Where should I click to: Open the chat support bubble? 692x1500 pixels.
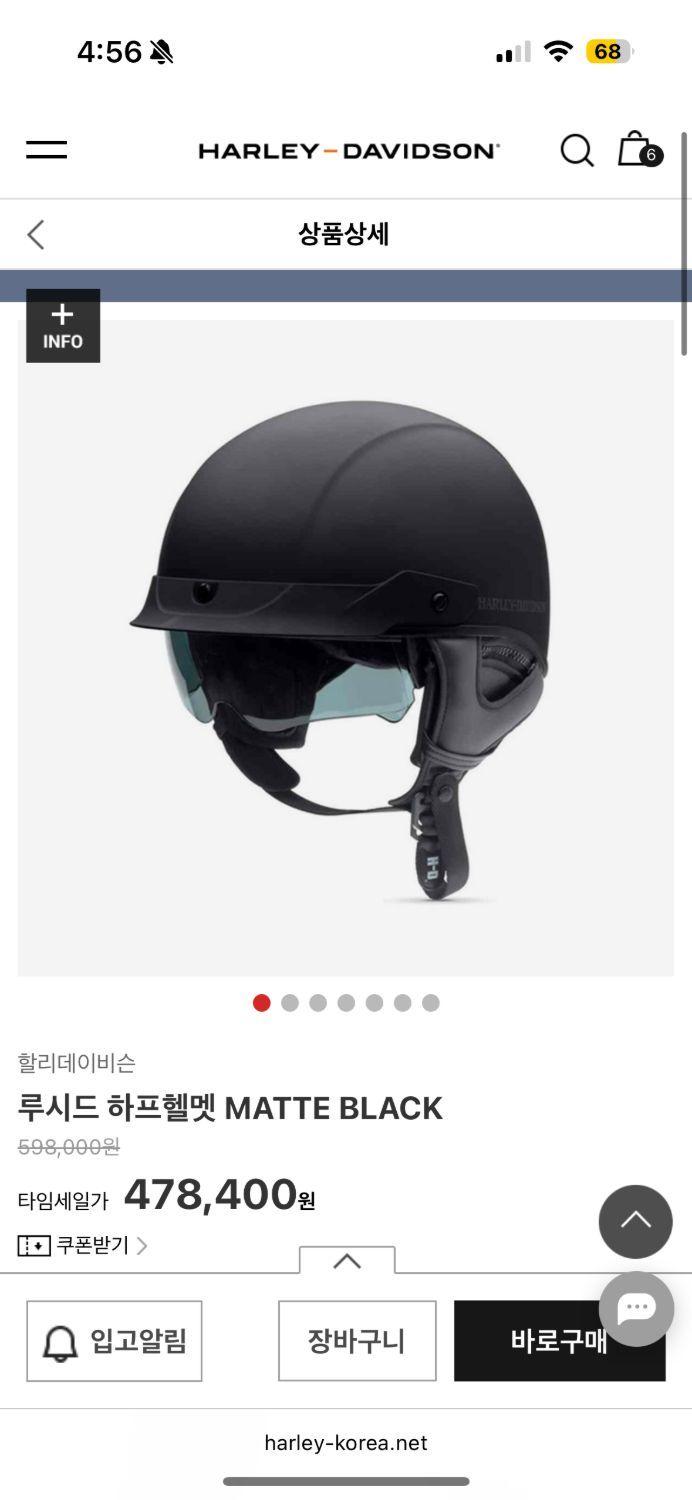click(636, 1308)
